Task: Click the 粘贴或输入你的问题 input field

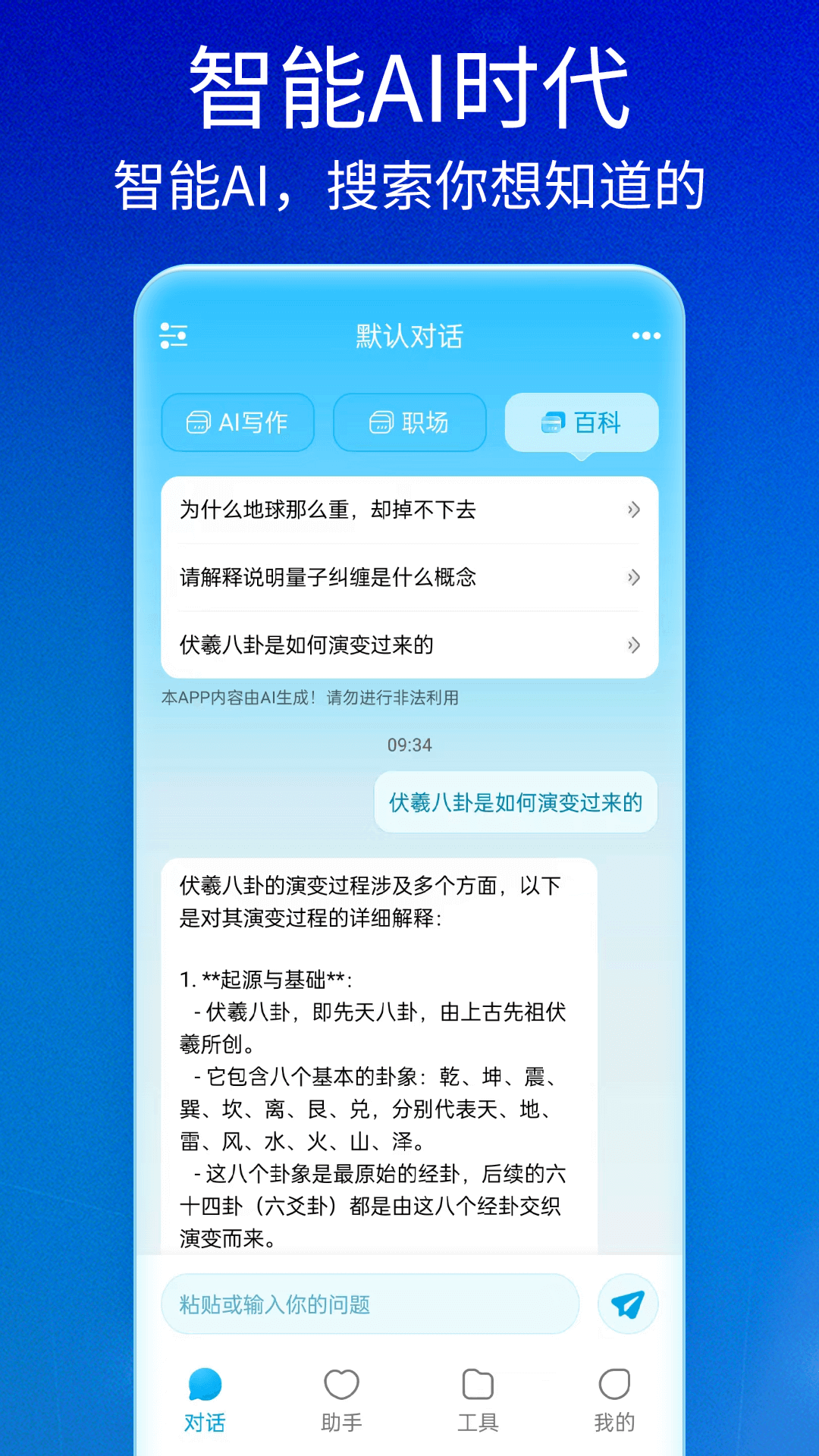Action: coord(372,1303)
